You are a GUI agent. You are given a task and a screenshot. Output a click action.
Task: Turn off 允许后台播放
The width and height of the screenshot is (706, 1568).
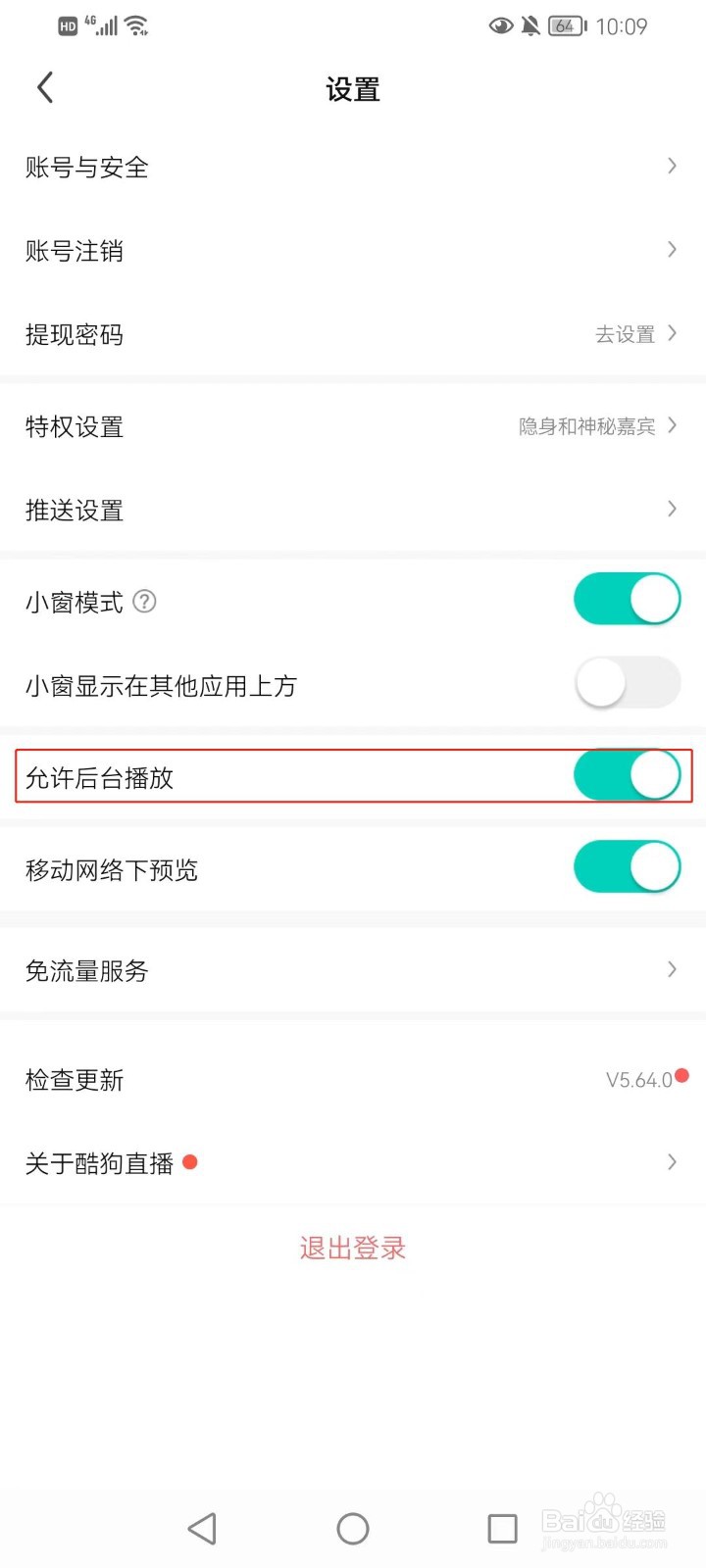pos(627,774)
